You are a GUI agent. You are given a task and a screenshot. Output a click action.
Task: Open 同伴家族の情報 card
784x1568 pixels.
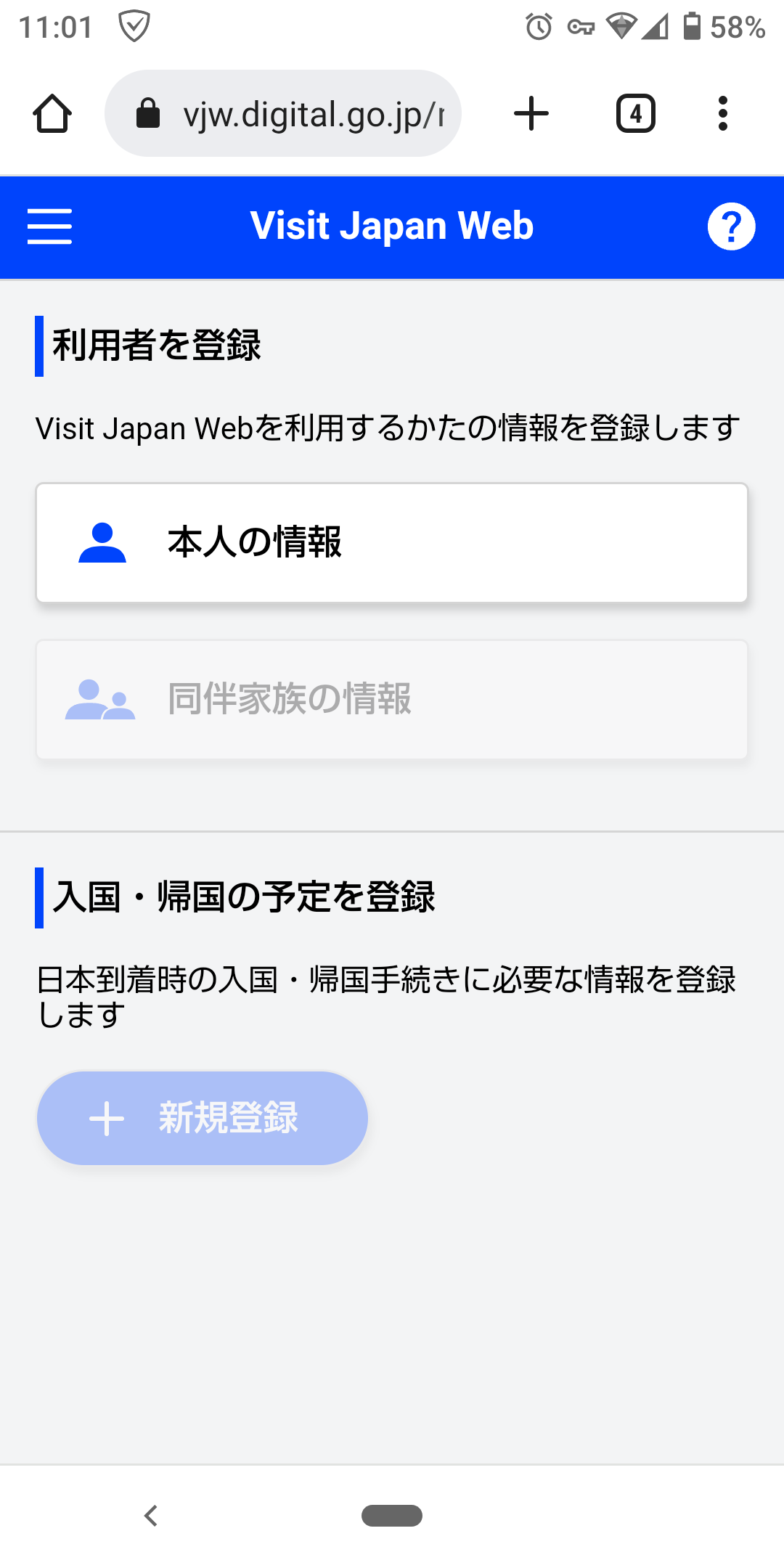[392, 699]
